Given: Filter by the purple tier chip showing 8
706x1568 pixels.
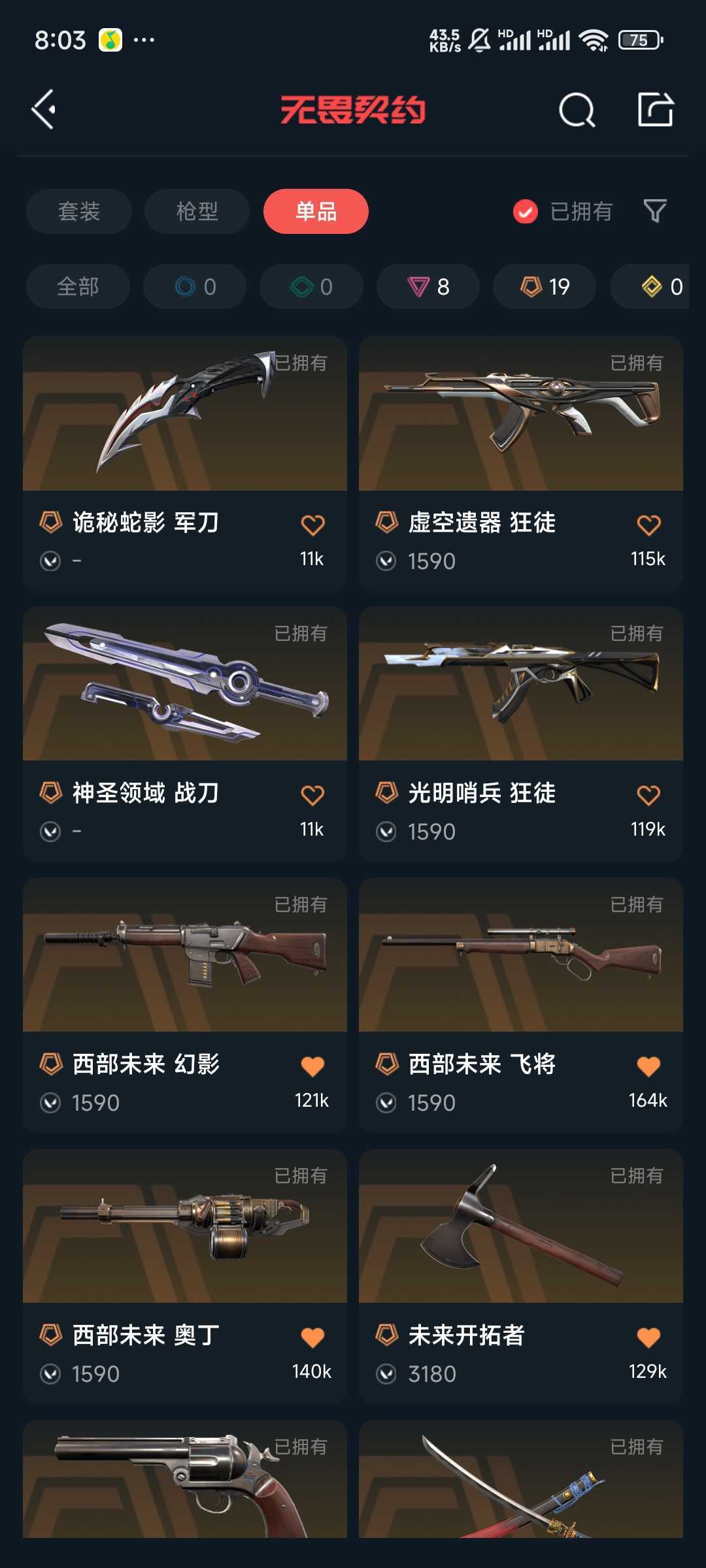Looking at the screenshot, I should coord(428,286).
